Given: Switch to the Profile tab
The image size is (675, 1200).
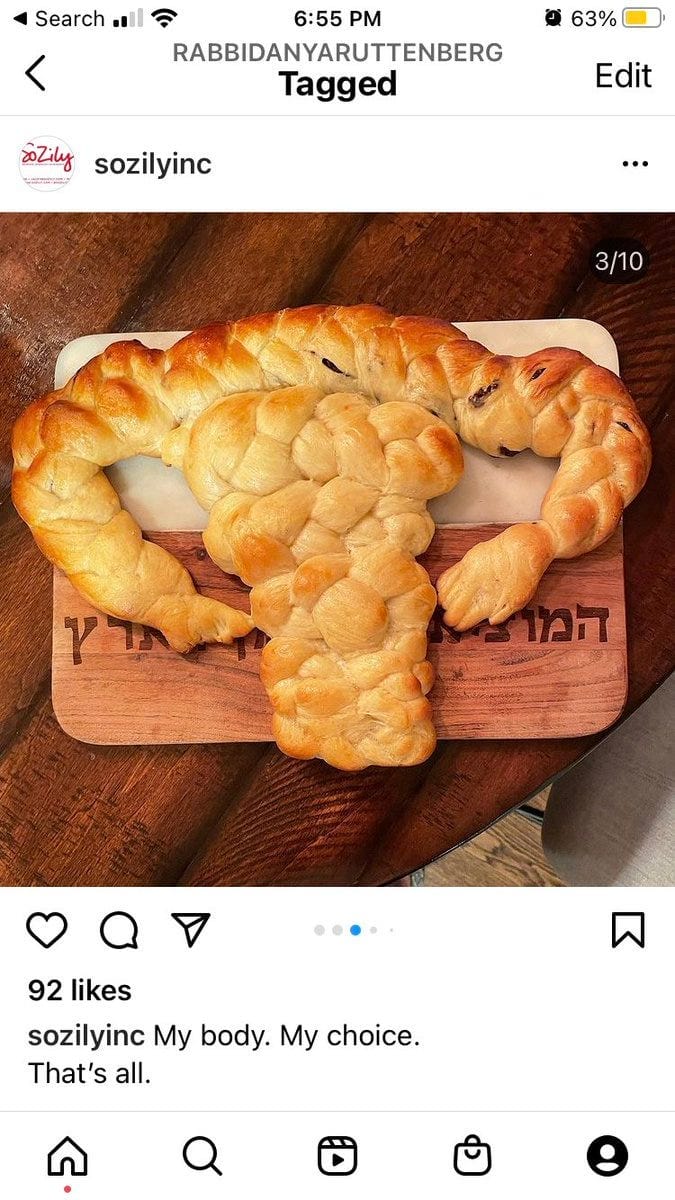Looking at the screenshot, I should pyautogui.click(x=607, y=1157).
